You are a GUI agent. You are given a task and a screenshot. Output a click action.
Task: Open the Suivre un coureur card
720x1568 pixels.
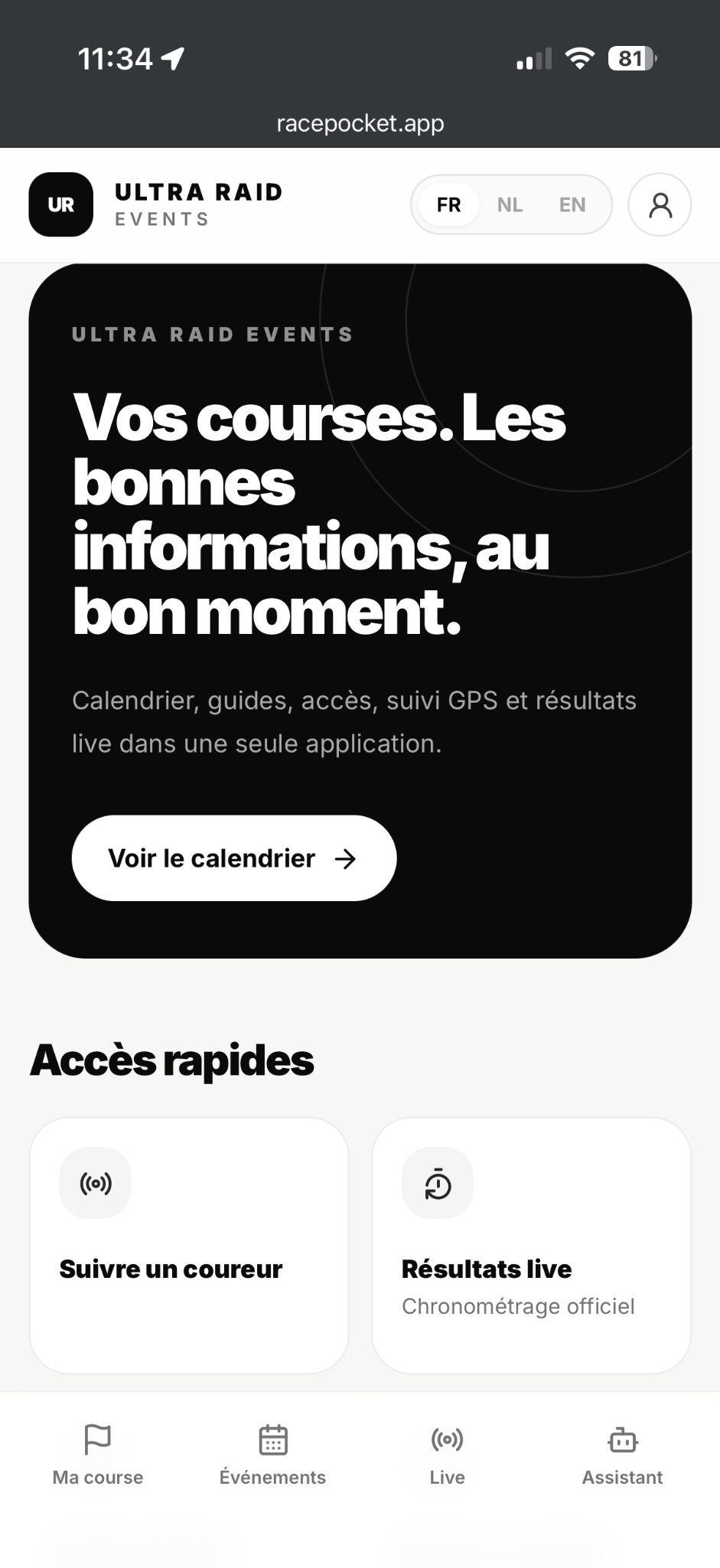click(x=189, y=1245)
